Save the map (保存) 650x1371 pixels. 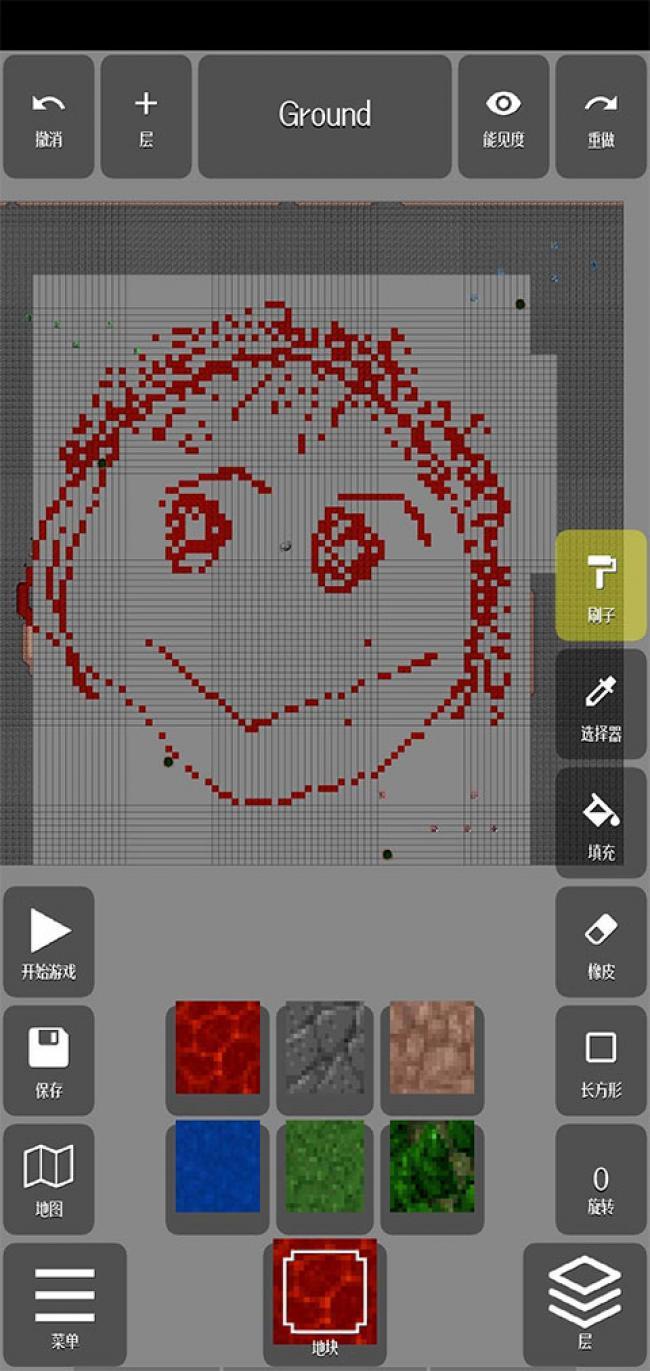[48, 1060]
